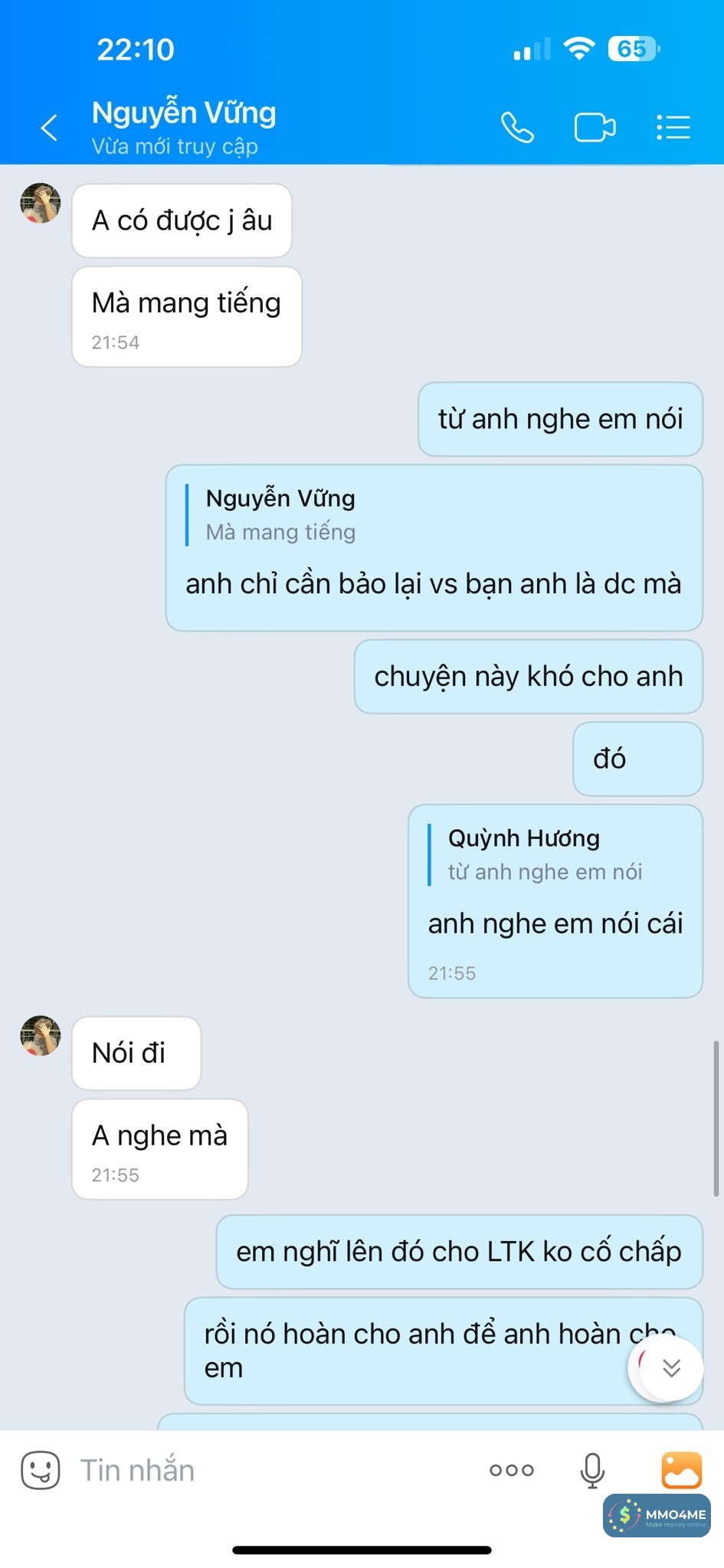Jump to quoted 'từ anh nghe em nói'
Viewport: 724px width, 1568px height.
pos(544,855)
